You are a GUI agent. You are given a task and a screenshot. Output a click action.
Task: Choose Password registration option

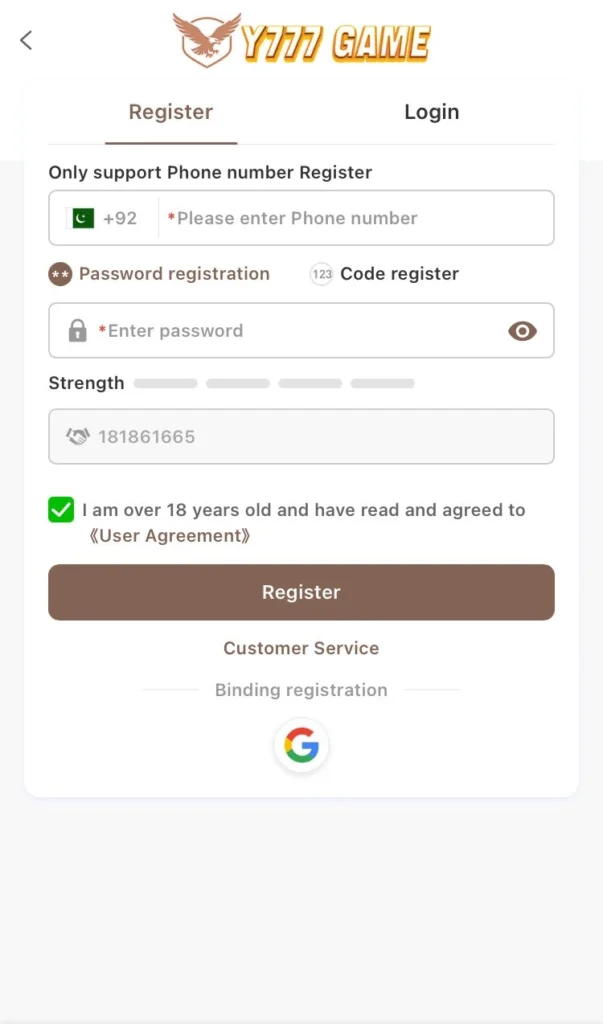point(160,274)
